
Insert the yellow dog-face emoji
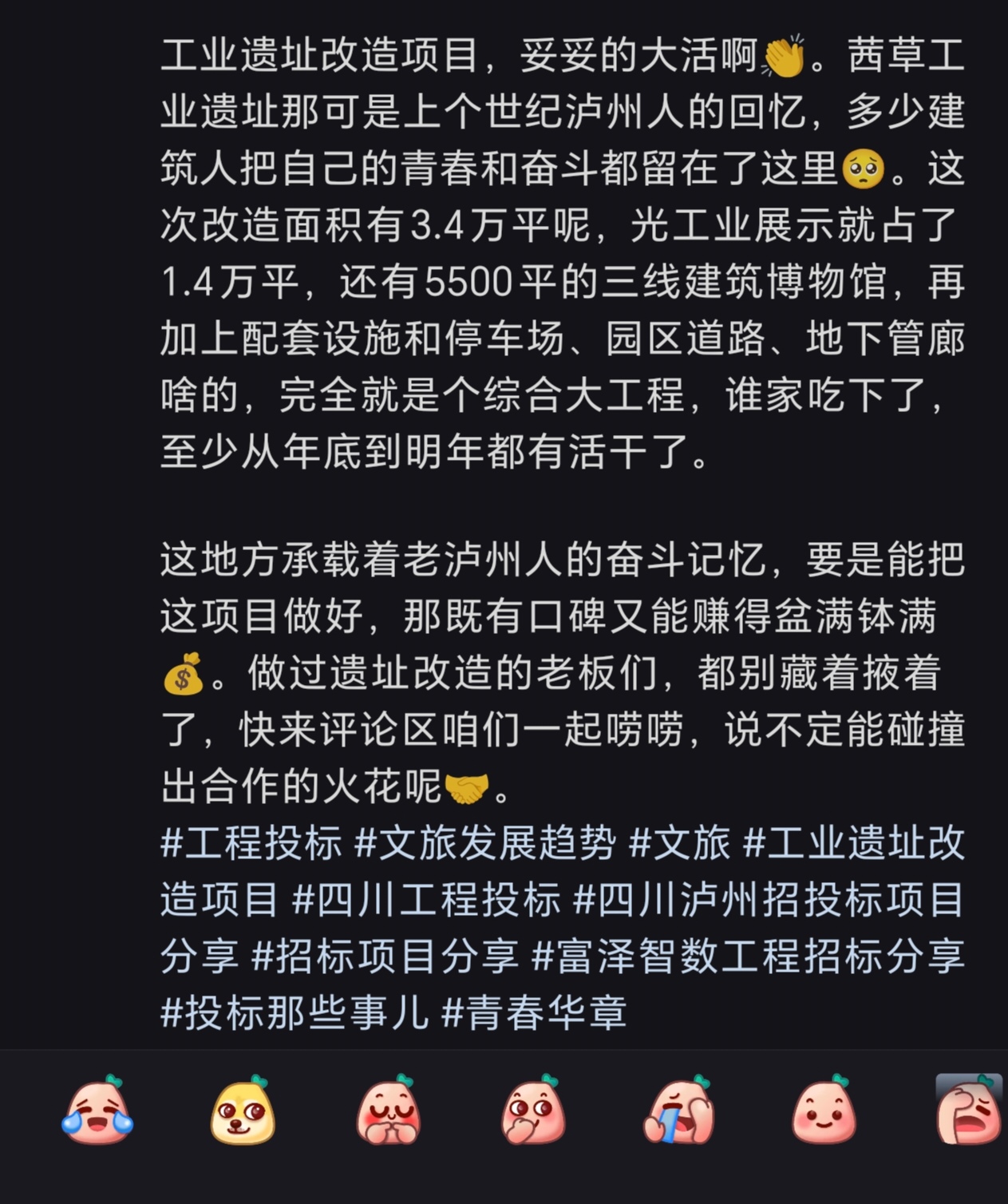243,1111
